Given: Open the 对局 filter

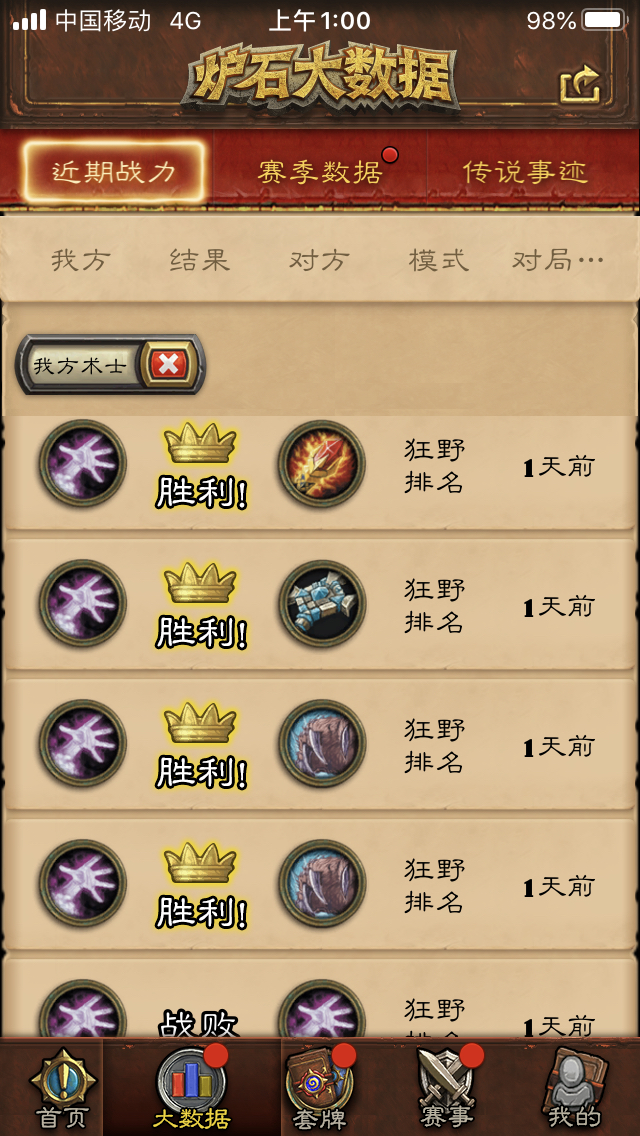Looking at the screenshot, I should point(557,259).
